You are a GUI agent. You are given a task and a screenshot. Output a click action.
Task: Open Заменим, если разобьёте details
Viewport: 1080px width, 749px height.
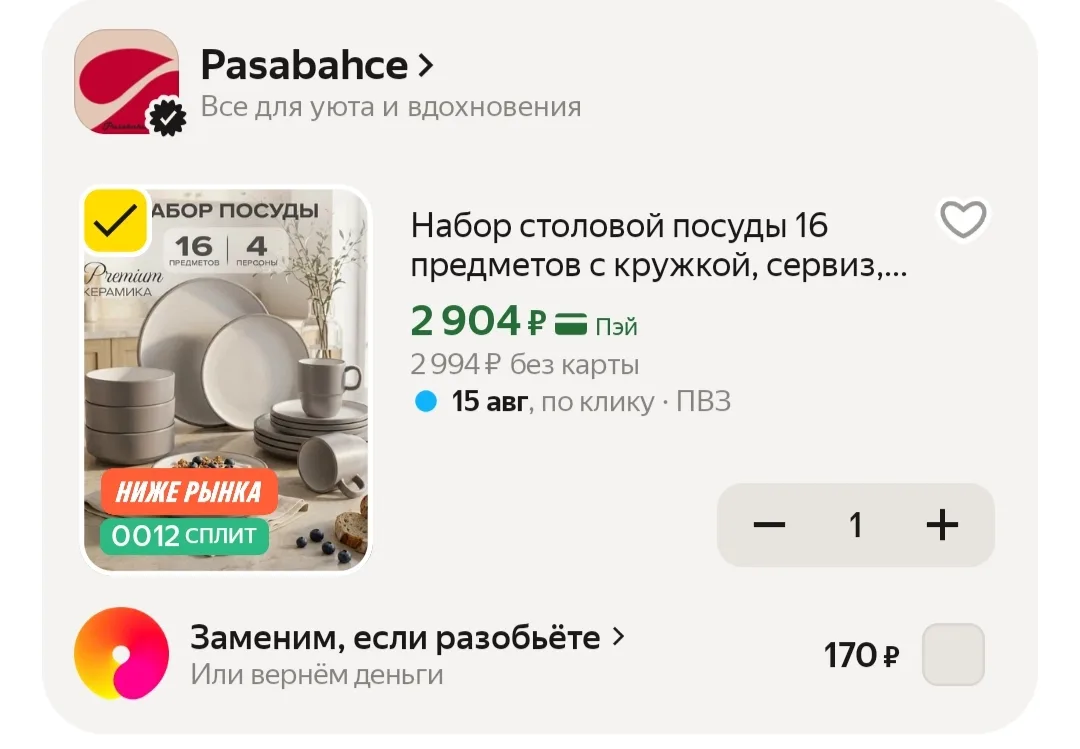point(407,637)
